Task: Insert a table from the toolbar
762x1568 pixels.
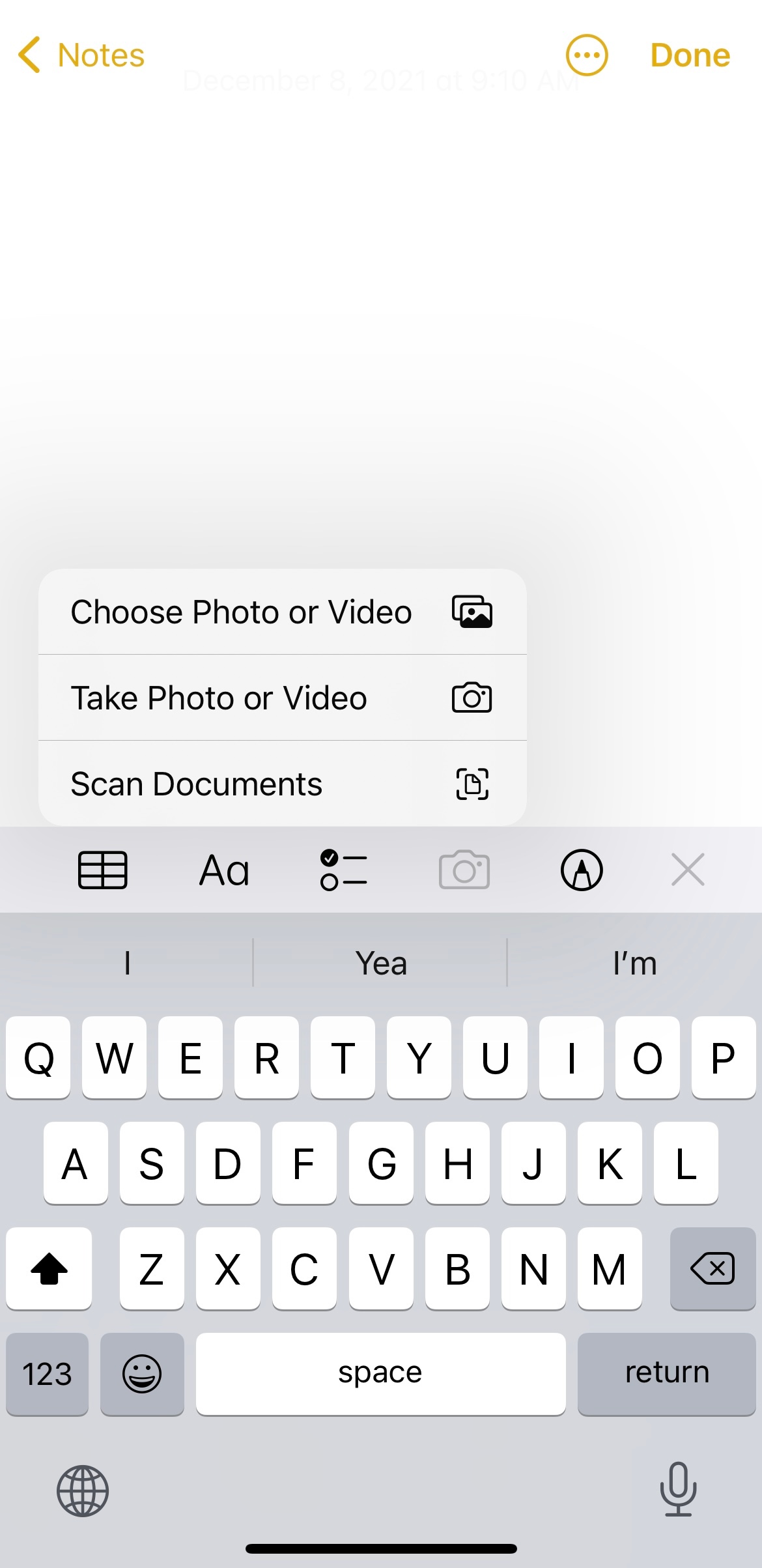Action: point(103,870)
